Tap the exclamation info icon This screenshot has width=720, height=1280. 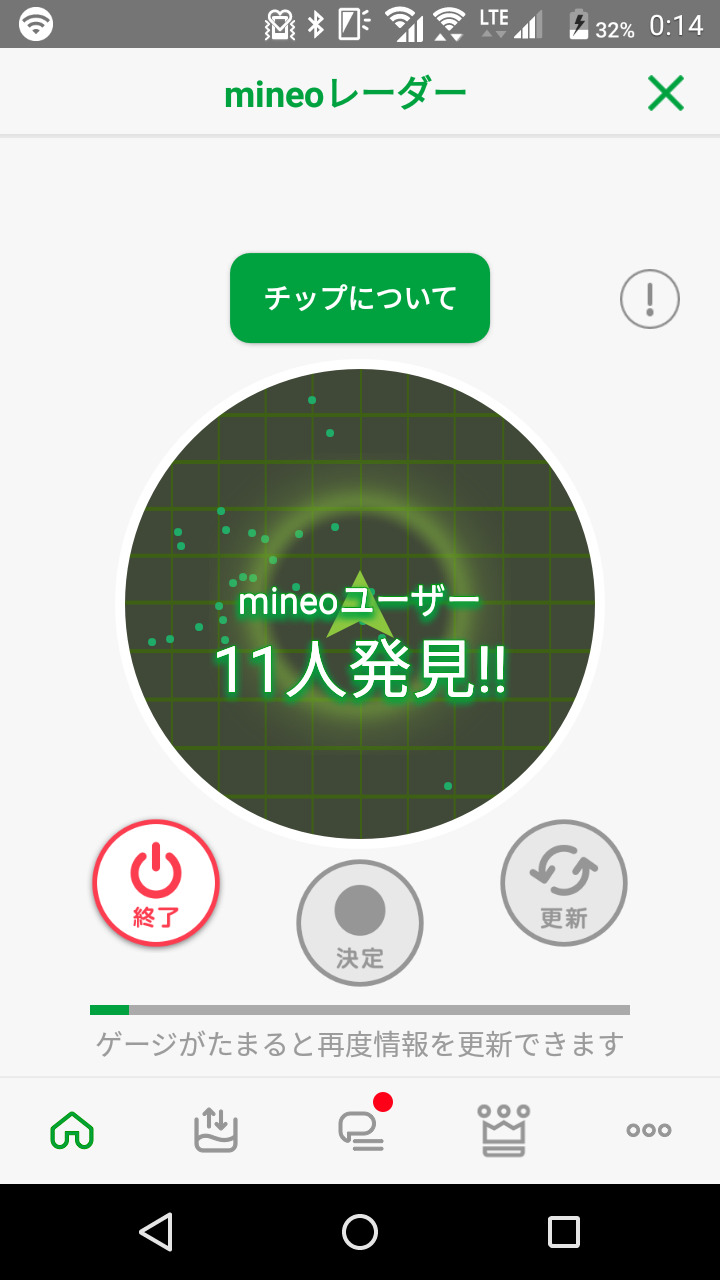[650, 299]
